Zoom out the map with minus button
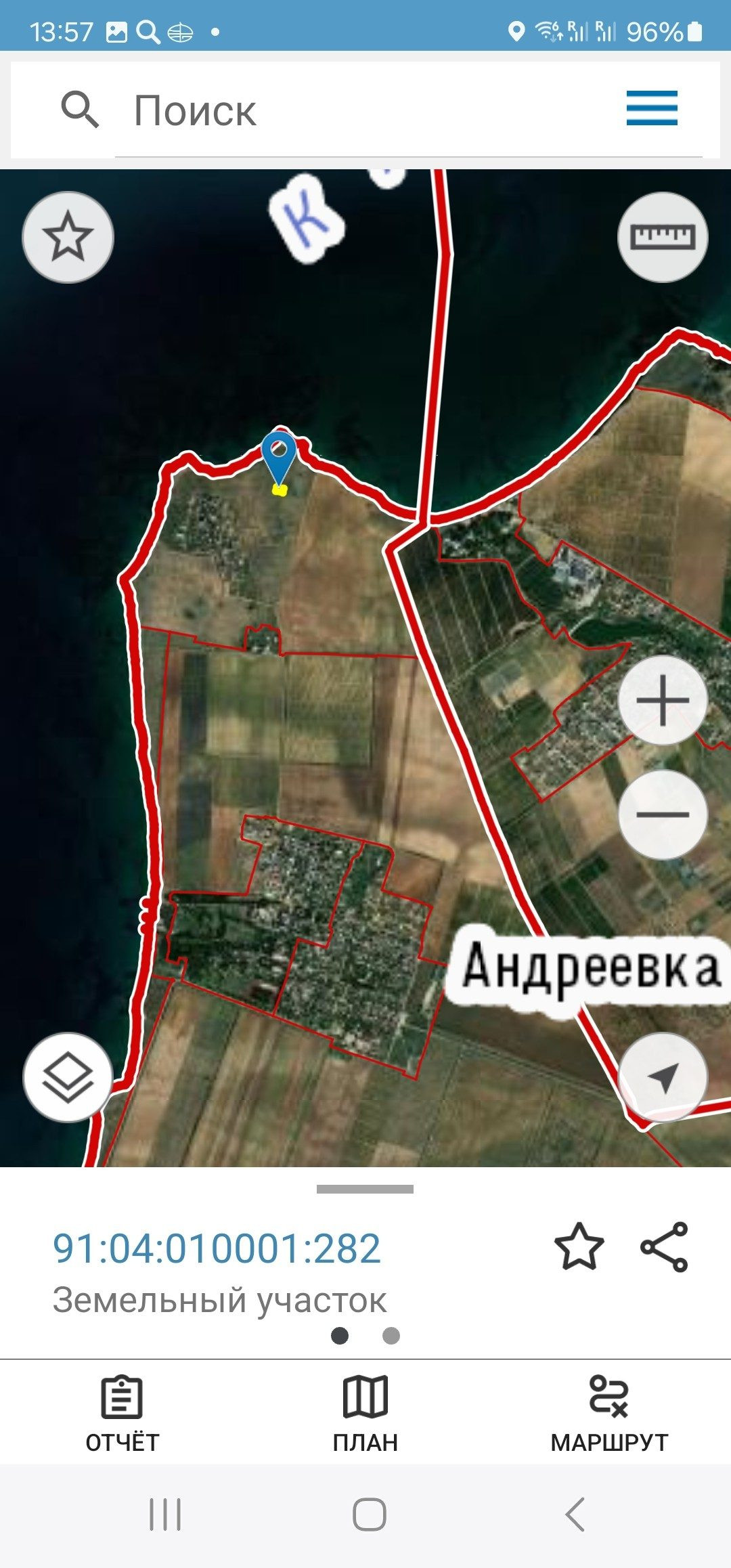Screen dimensions: 731x1568 coord(663,814)
